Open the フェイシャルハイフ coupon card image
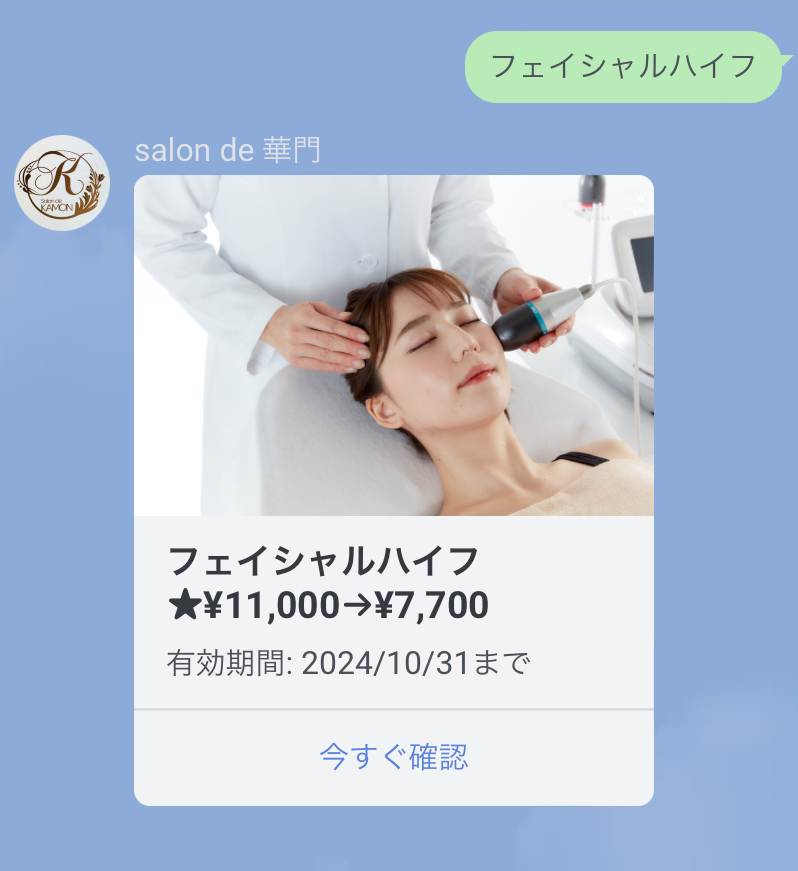Viewport: 798px width, 871px height. (394, 345)
